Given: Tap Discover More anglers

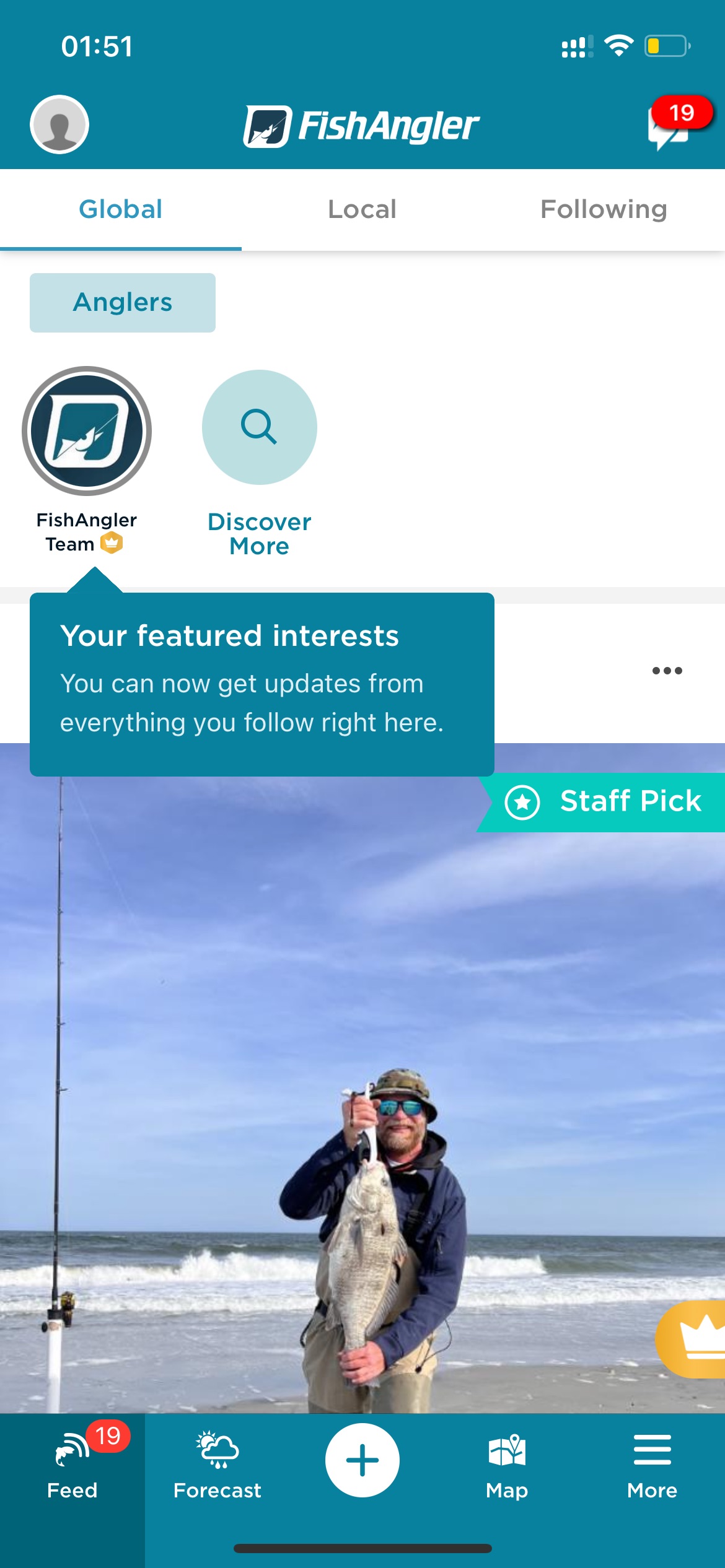Looking at the screenshot, I should 259,463.
